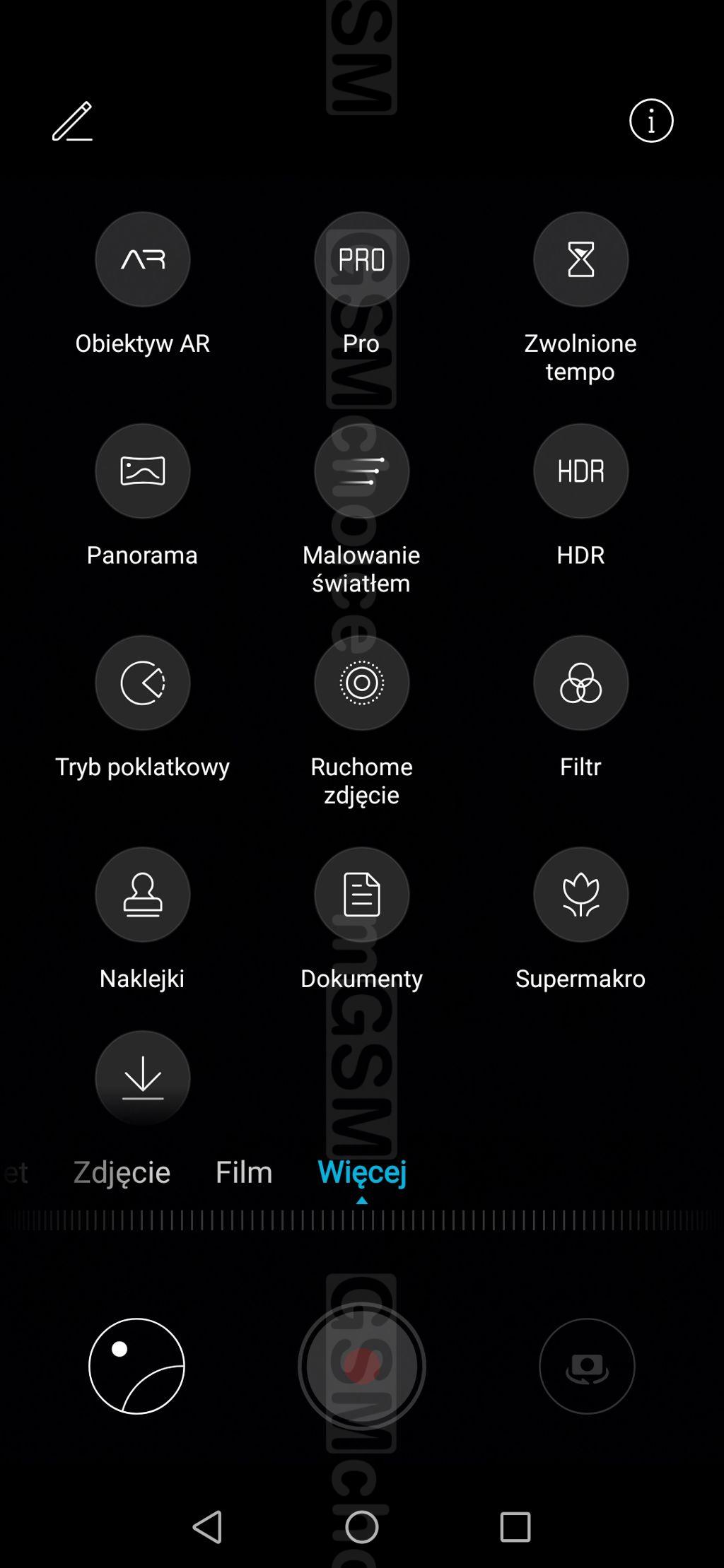Switch to the Film tab
The height and width of the screenshot is (1568, 724).
click(244, 1172)
